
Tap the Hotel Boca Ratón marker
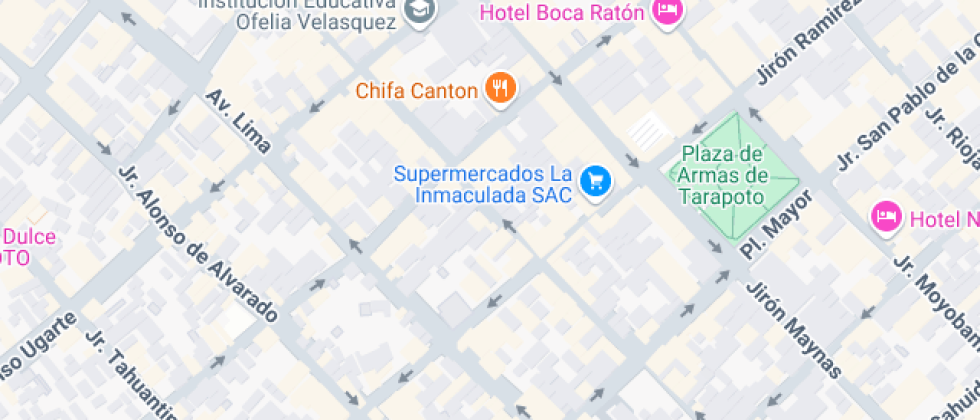(667, 12)
